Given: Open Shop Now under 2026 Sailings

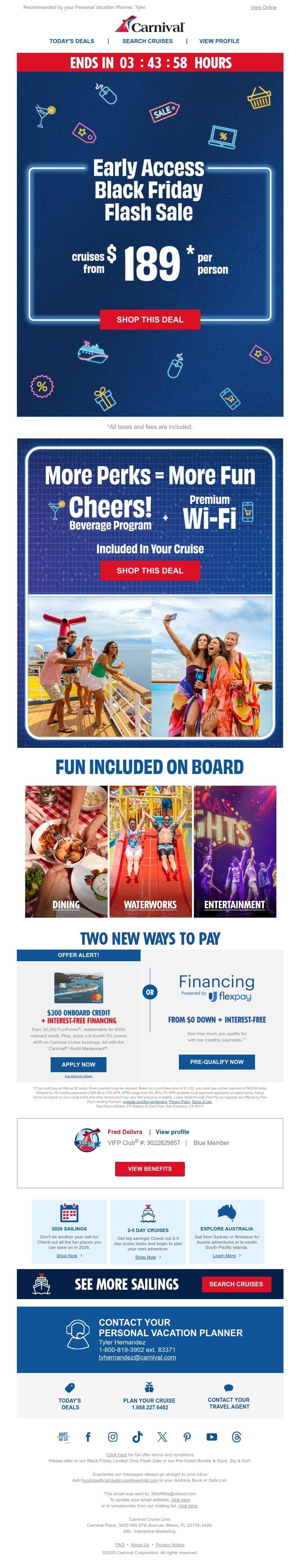Looking at the screenshot, I should (x=67, y=1256).
